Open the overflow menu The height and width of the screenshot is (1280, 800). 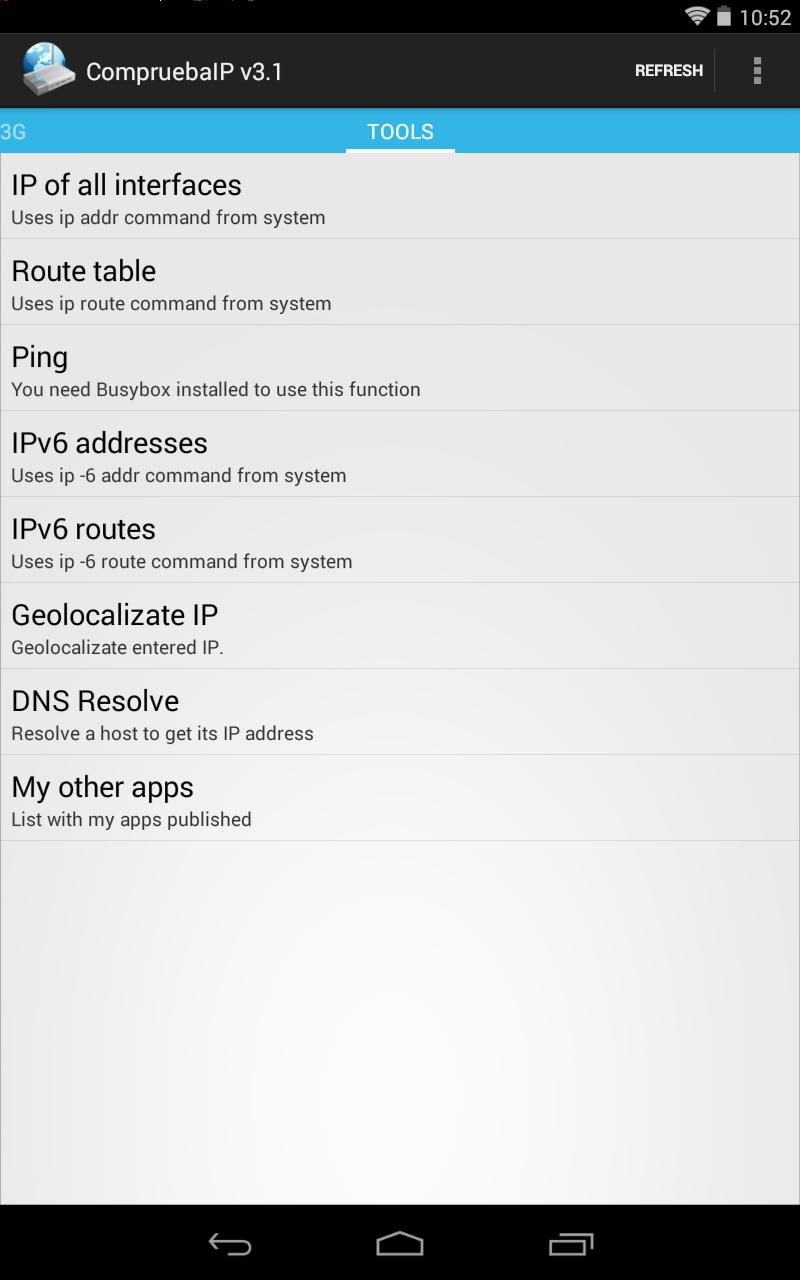(x=757, y=71)
